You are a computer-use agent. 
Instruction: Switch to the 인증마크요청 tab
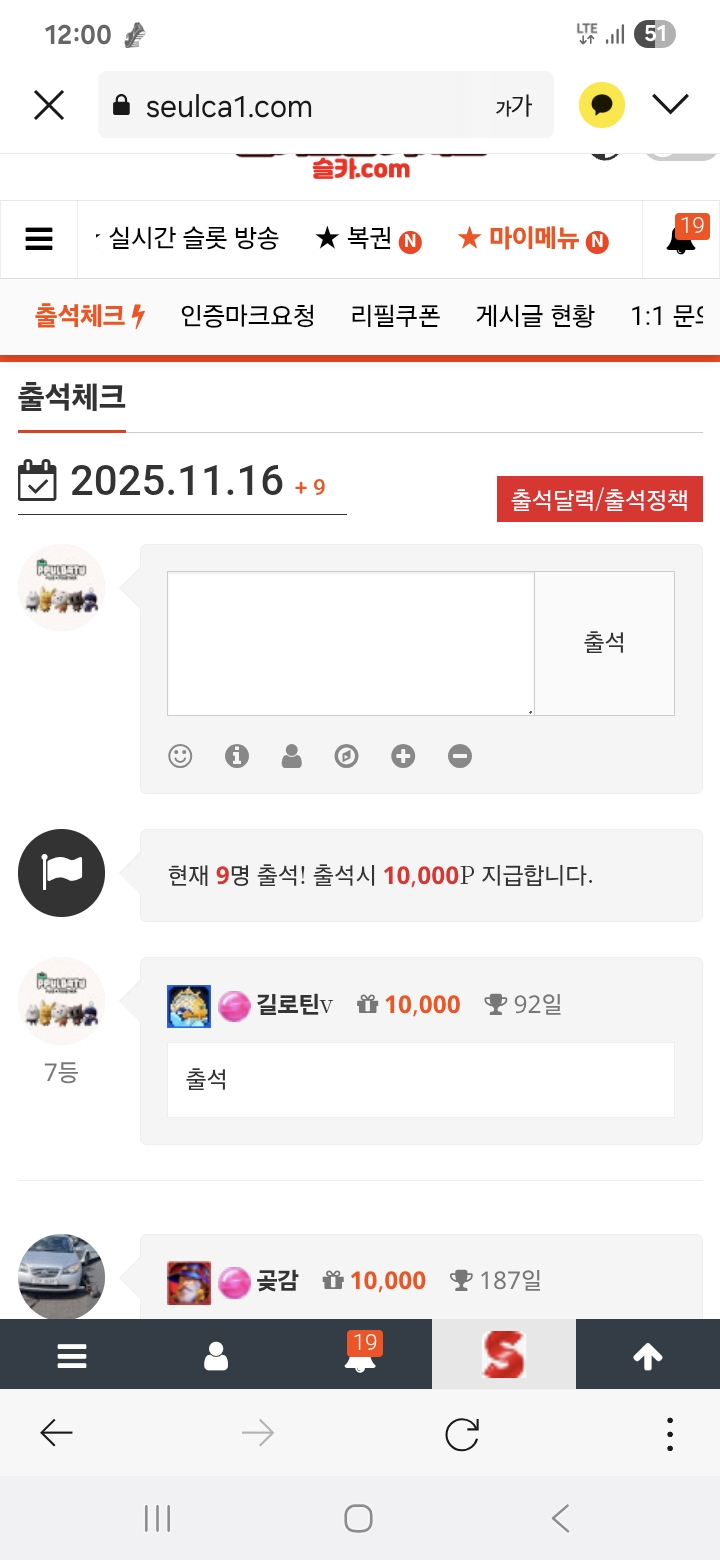point(248,317)
